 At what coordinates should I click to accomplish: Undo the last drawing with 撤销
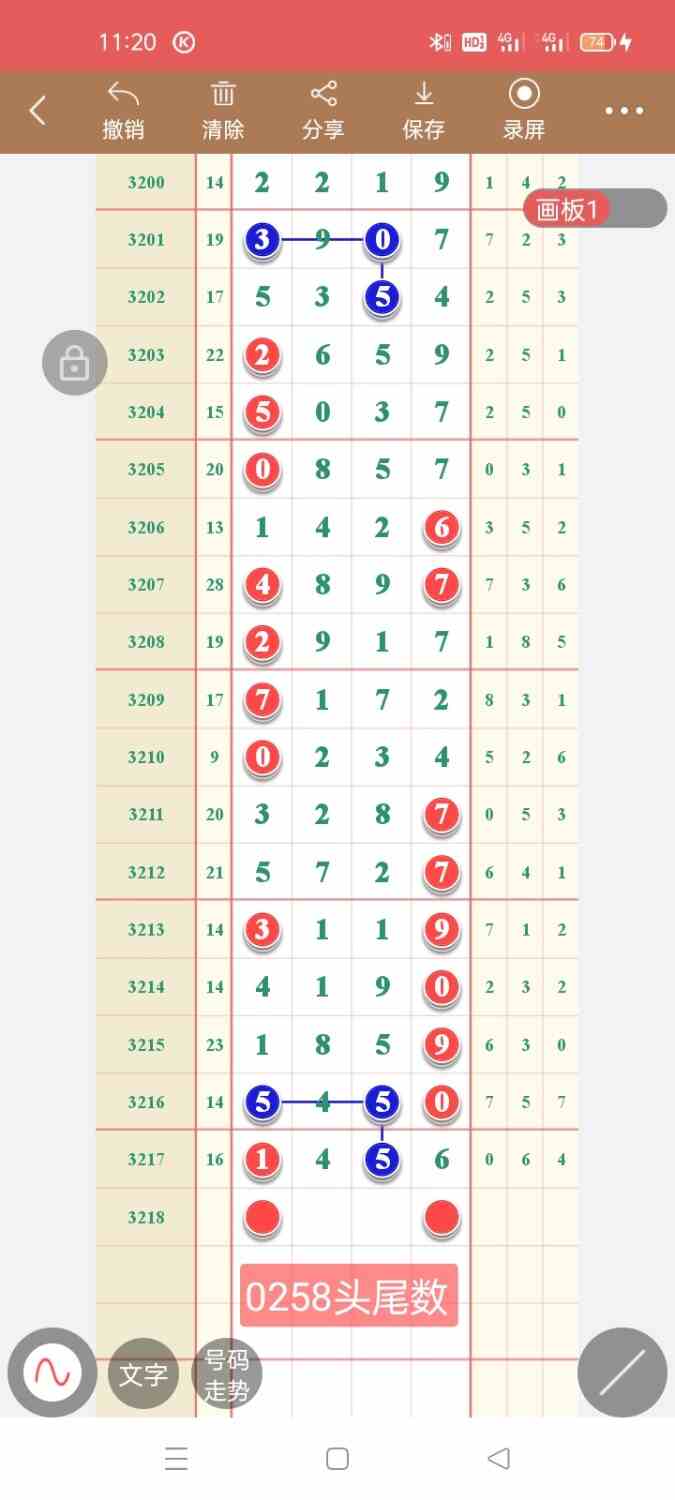tap(123, 111)
